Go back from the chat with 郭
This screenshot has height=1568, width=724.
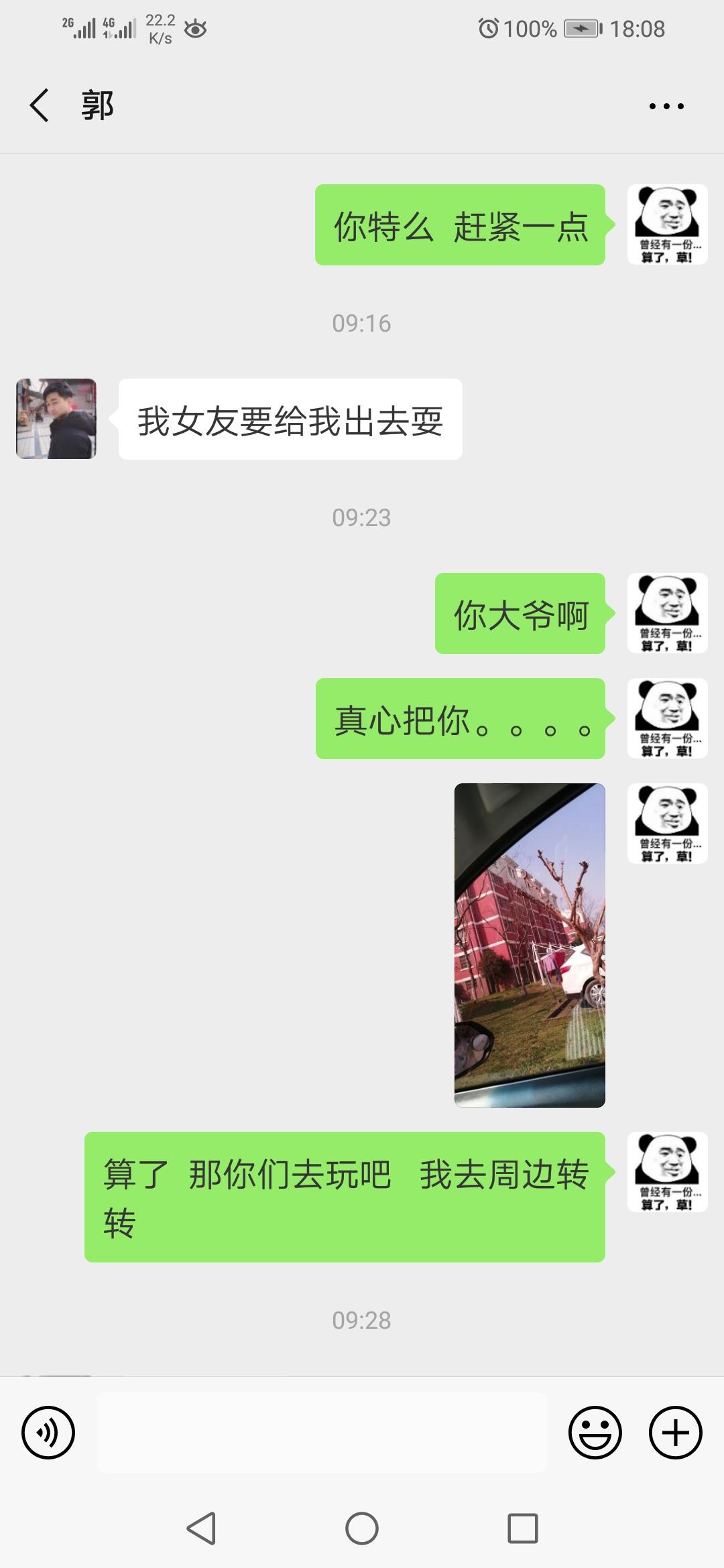[40, 106]
